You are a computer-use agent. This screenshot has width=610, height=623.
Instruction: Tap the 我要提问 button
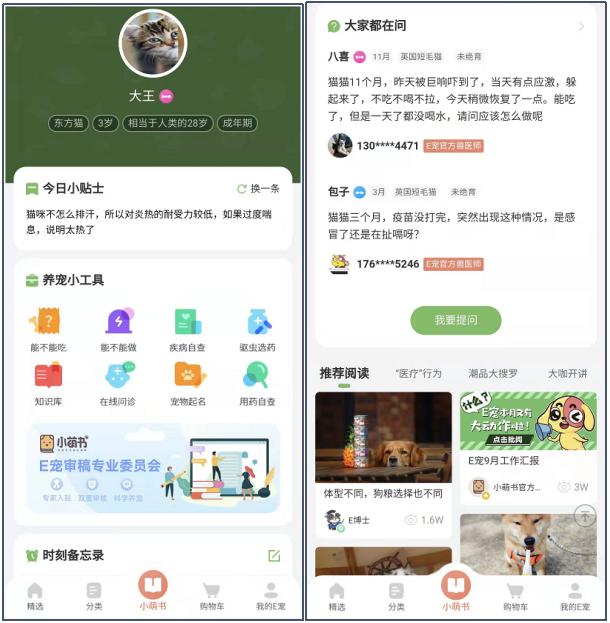tap(455, 320)
